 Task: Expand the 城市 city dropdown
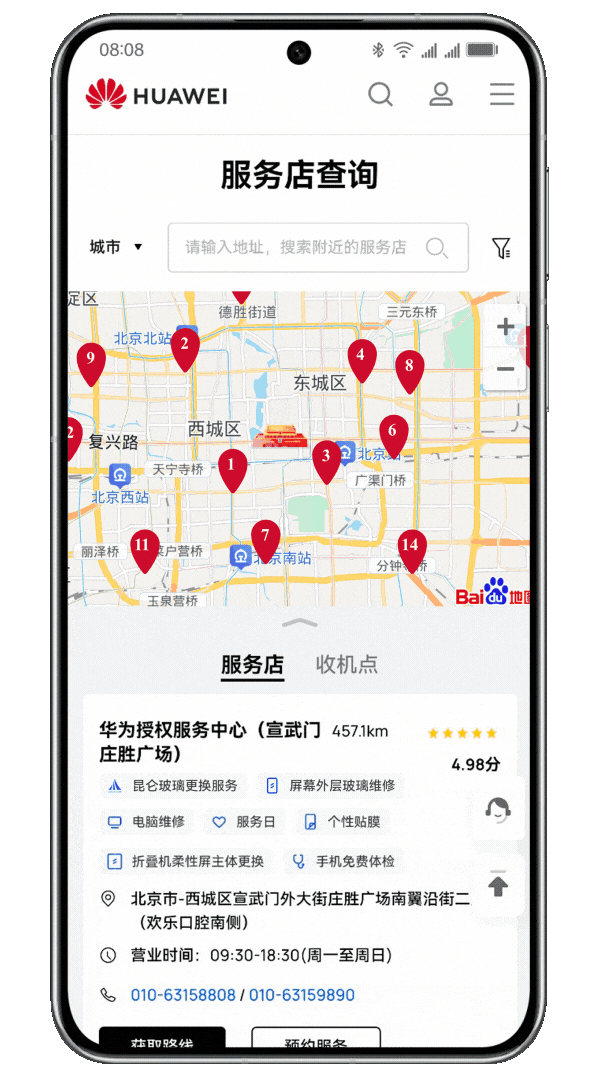pos(116,247)
